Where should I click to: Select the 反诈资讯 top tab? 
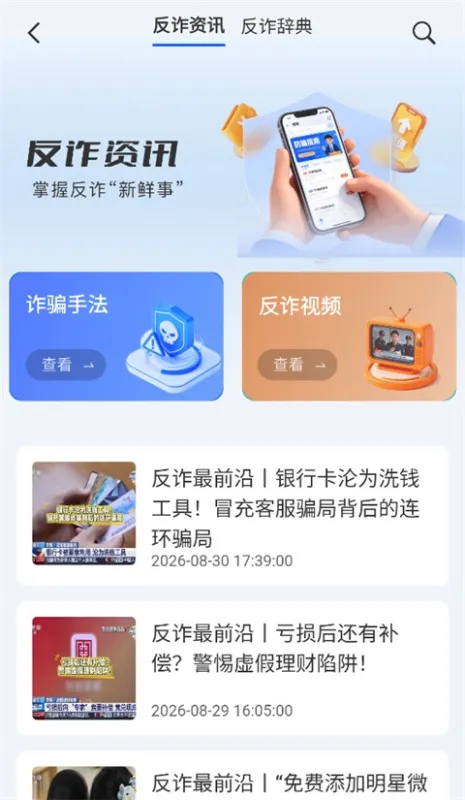(189, 27)
